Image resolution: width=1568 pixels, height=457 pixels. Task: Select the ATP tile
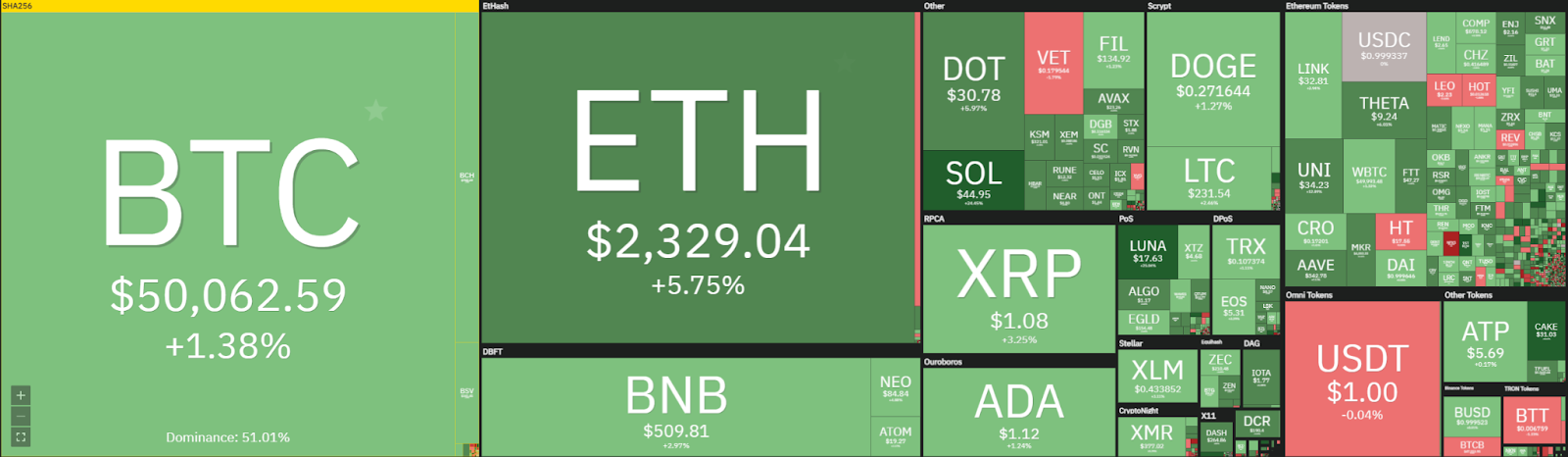click(x=1485, y=342)
